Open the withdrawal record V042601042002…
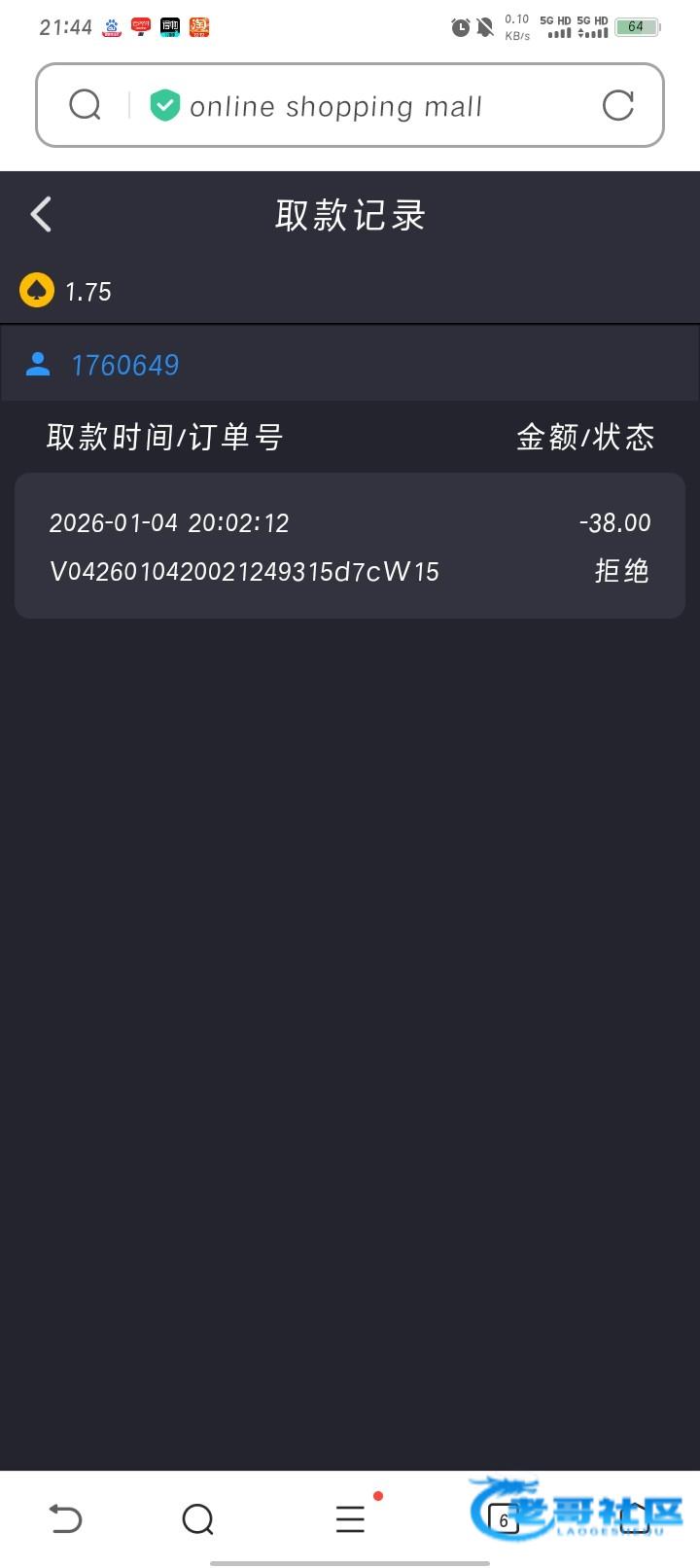The width and height of the screenshot is (700, 1568). coord(349,546)
